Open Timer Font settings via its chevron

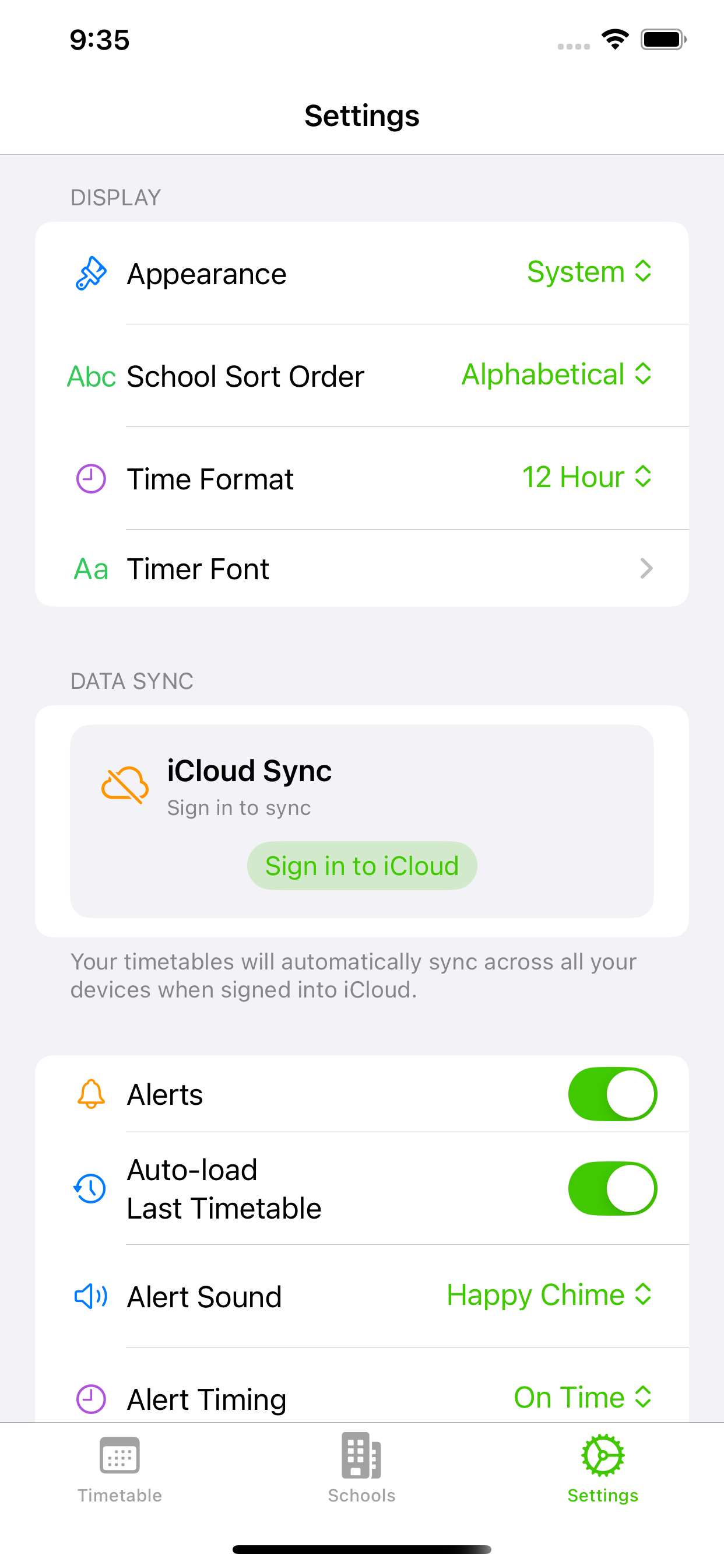(646, 569)
